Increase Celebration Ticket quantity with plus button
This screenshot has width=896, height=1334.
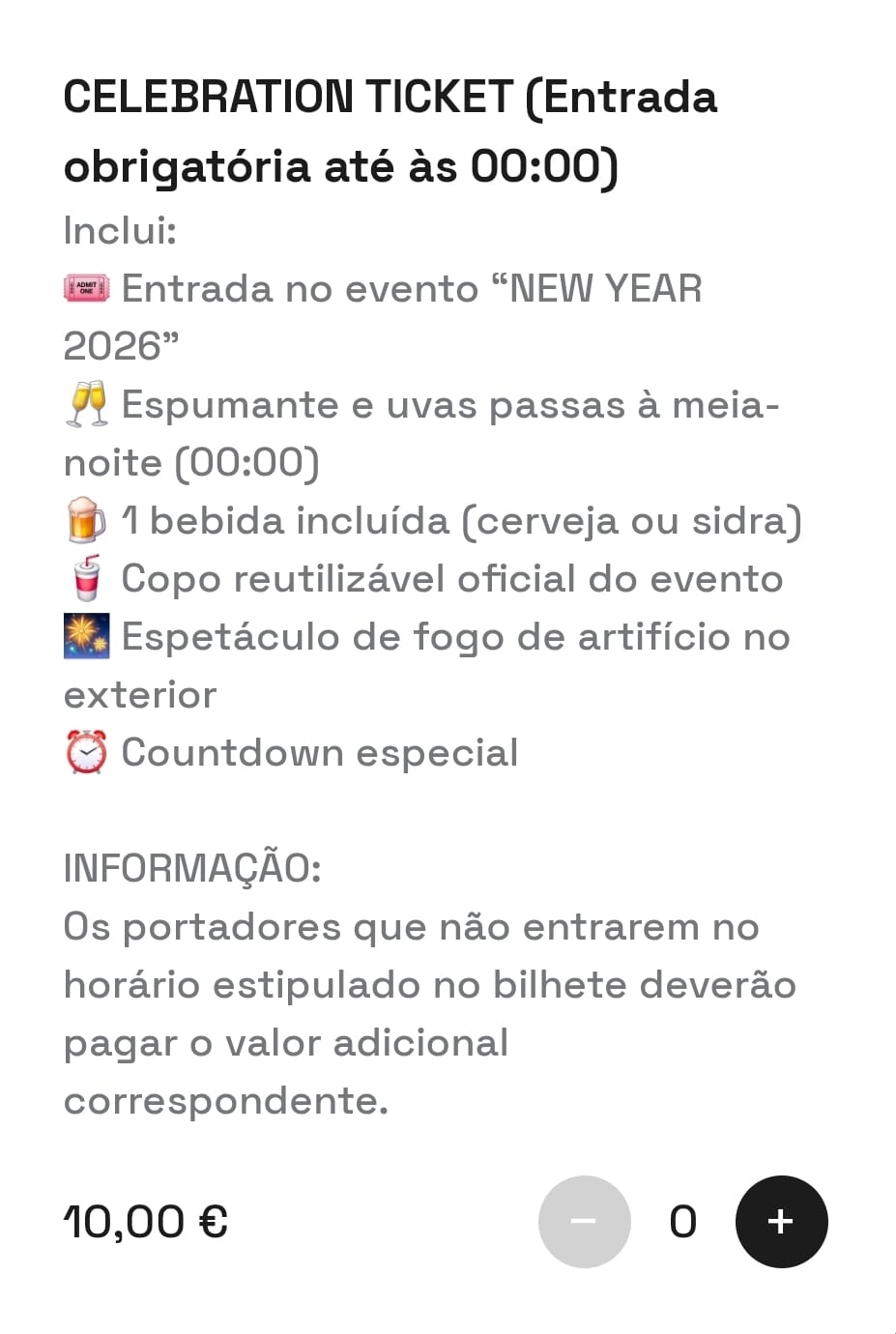[x=781, y=1222]
